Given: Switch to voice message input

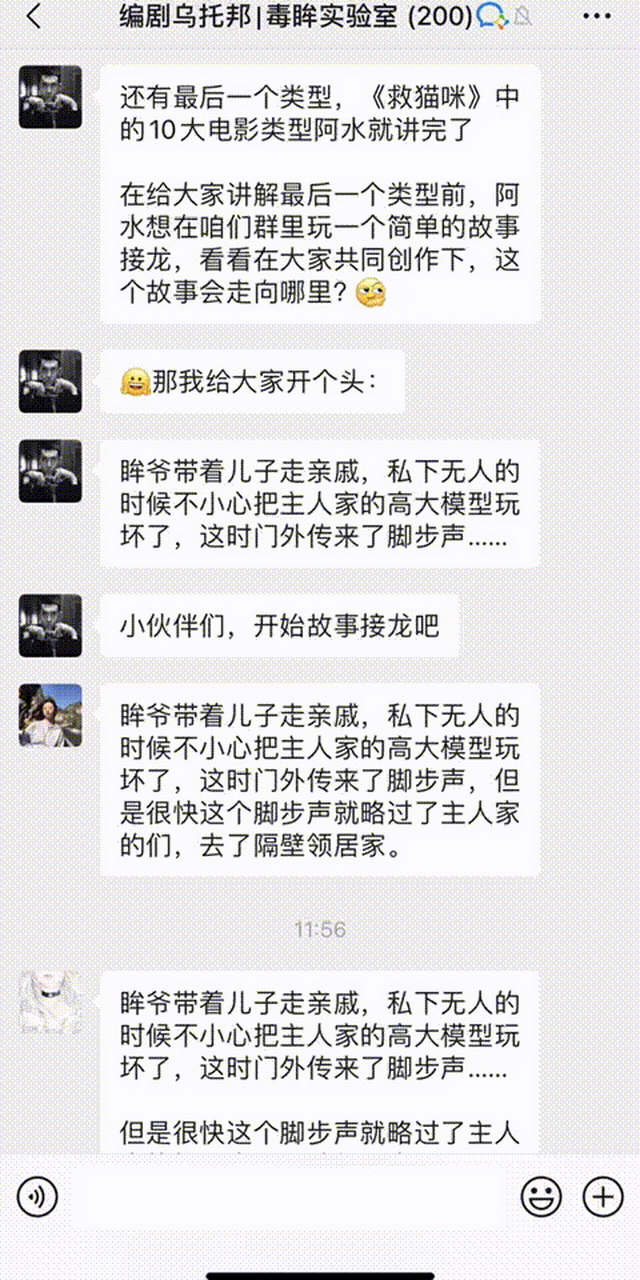Looking at the screenshot, I should click(x=37, y=1196).
